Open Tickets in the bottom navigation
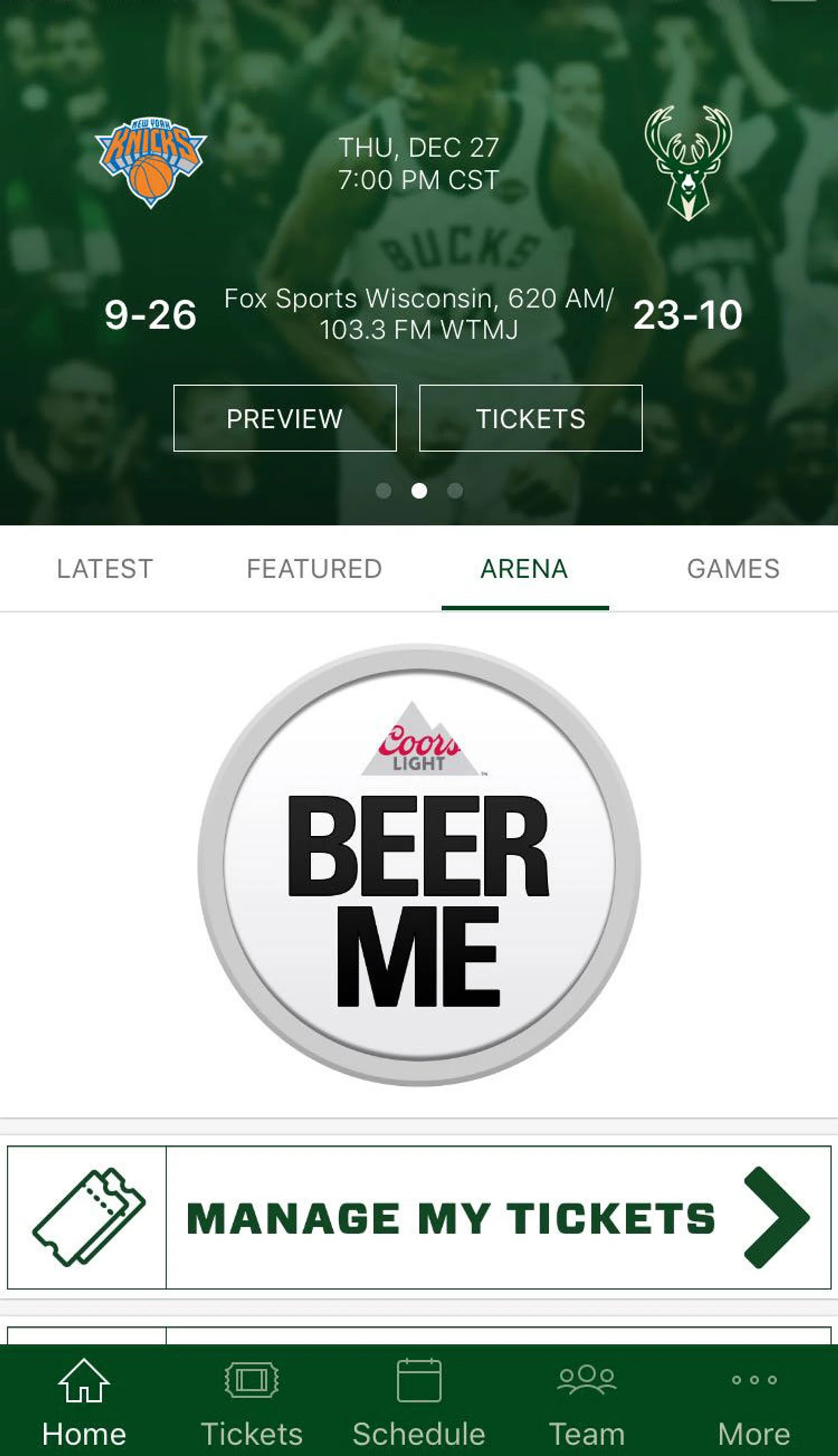This screenshot has width=838, height=1456. [x=251, y=1401]
